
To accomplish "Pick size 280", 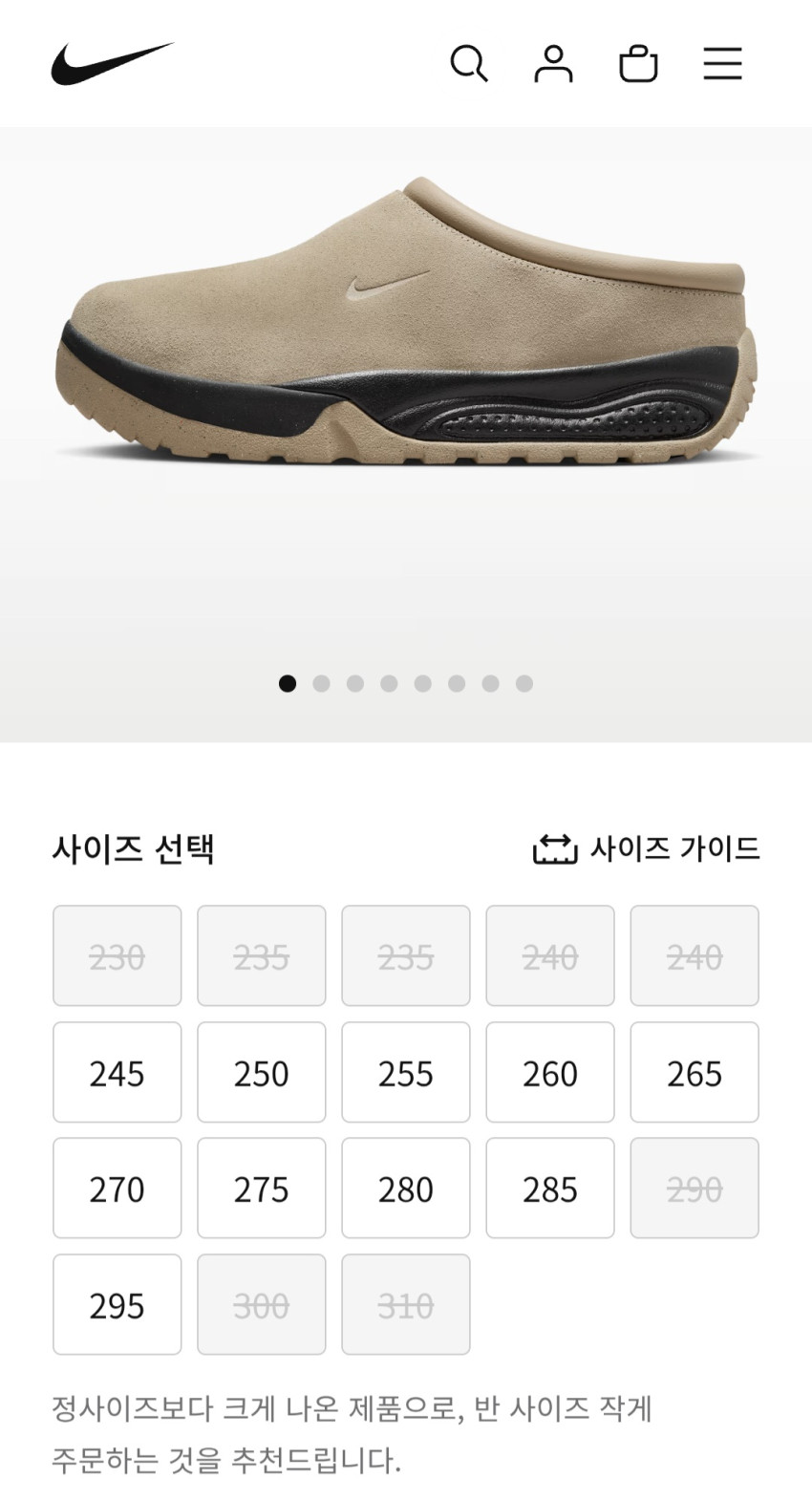I will pyautogui.click(x=405, y=1189).
